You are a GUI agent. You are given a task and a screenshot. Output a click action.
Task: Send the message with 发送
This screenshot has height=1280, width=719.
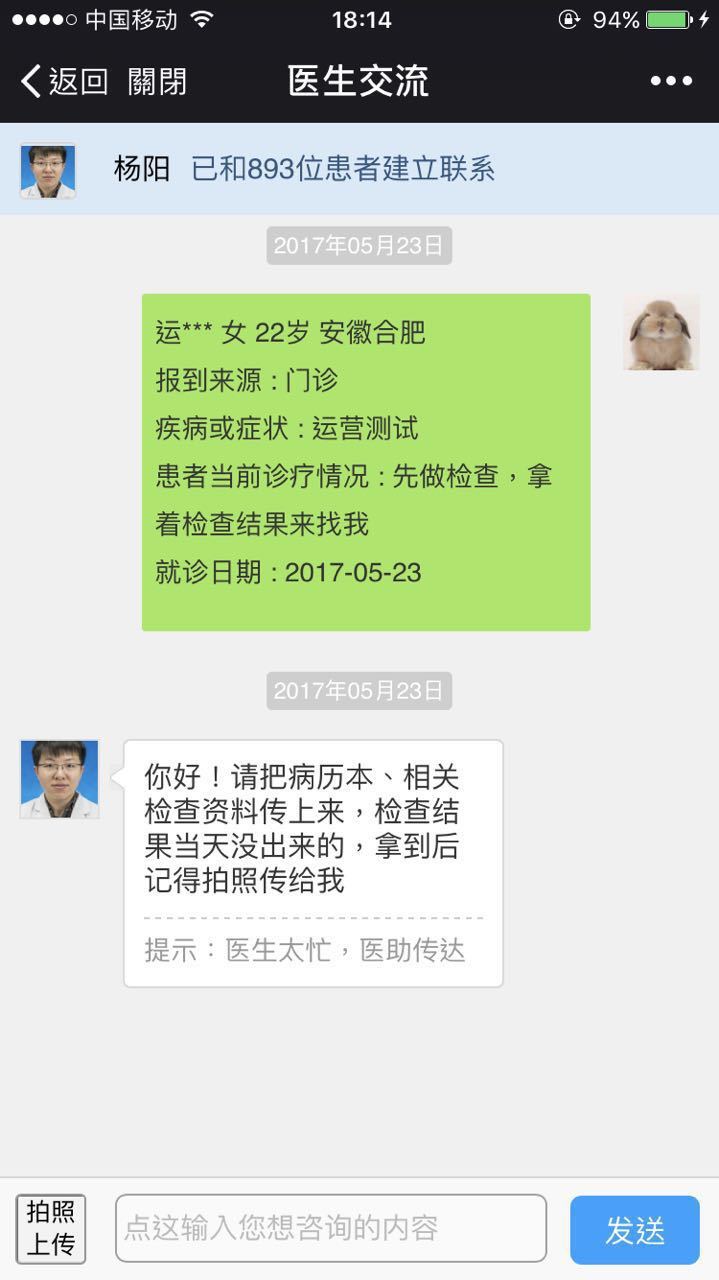tap(634, 1230)
